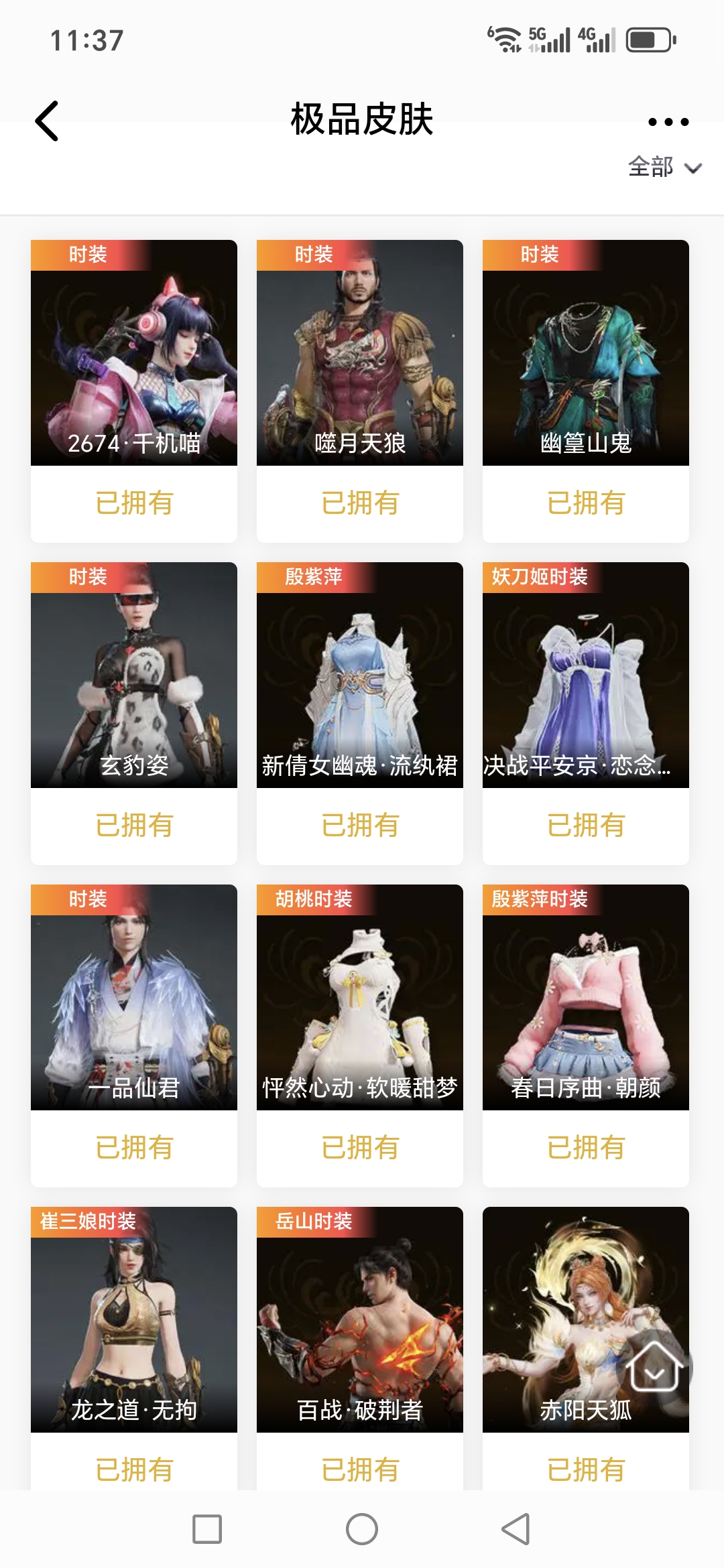Image resolution: width=724 pixels, height=1568 pixels.
Task: Tap the floating home shortcut icon
Action: [654, 1367]
